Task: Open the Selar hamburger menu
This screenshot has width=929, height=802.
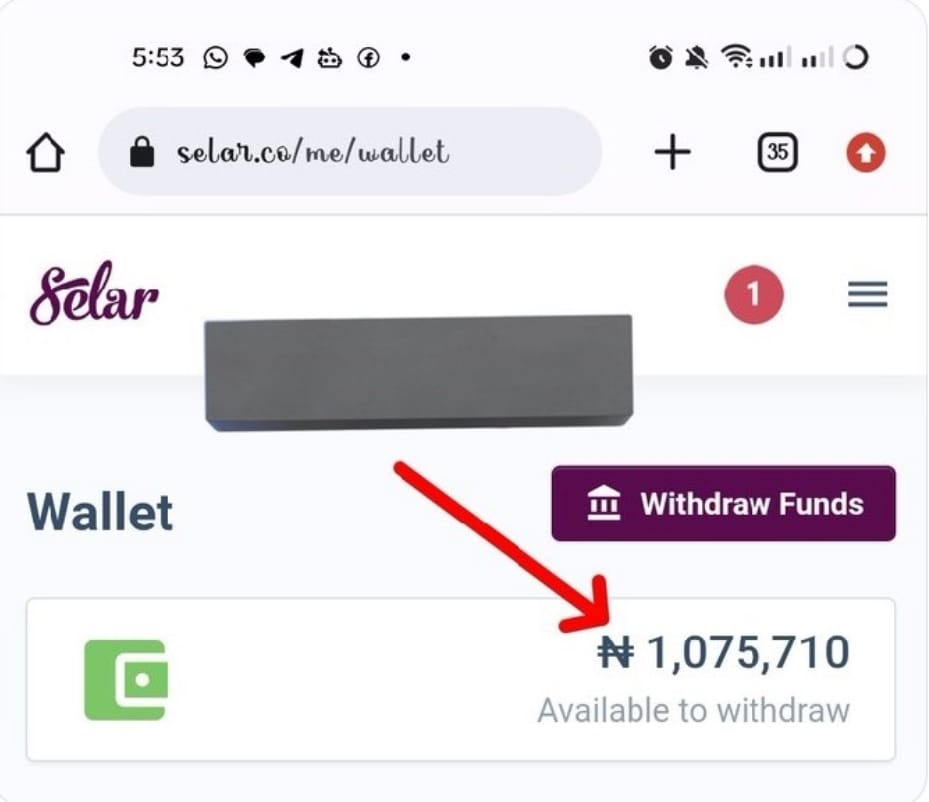Action: point(867,294)
